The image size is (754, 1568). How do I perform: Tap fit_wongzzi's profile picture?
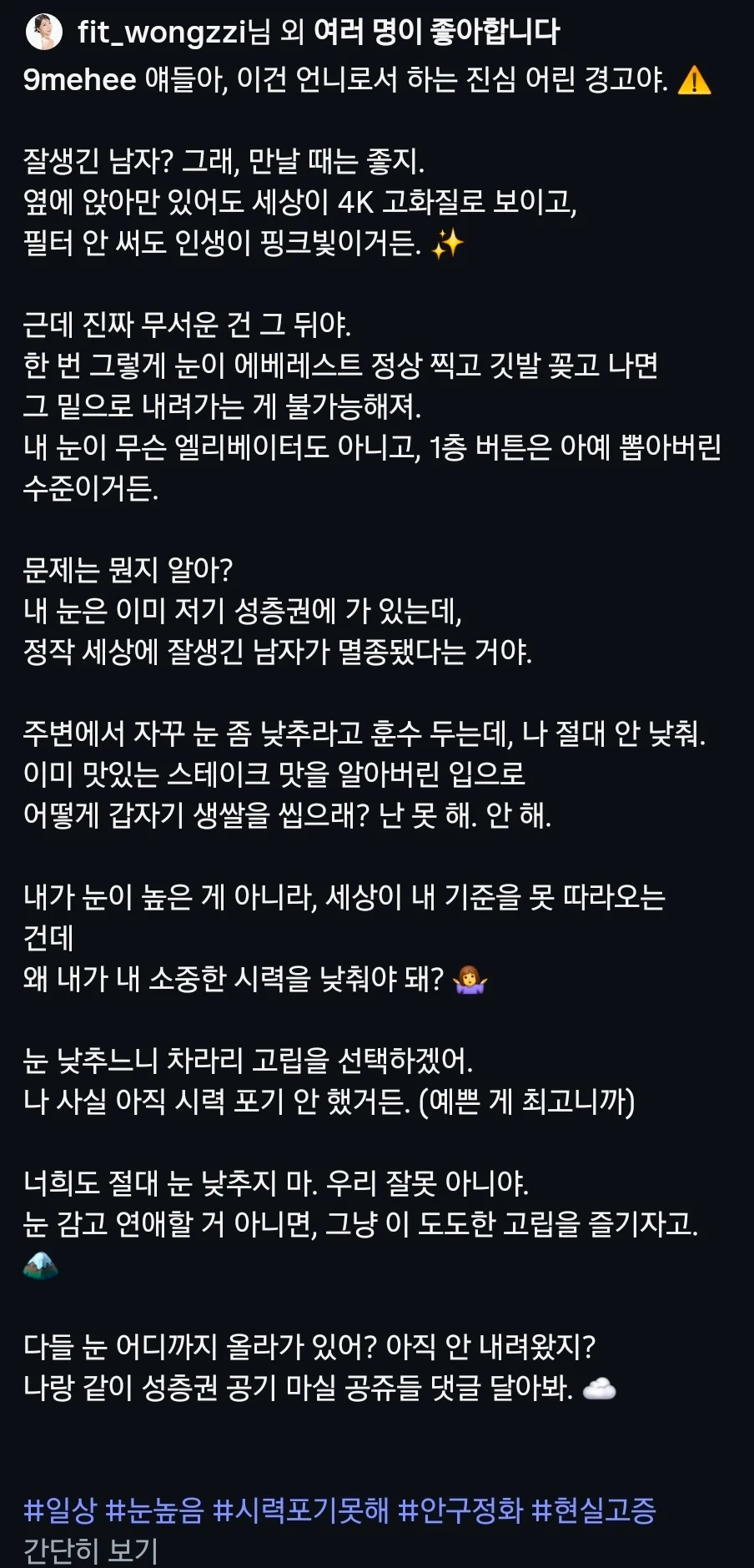44,33
